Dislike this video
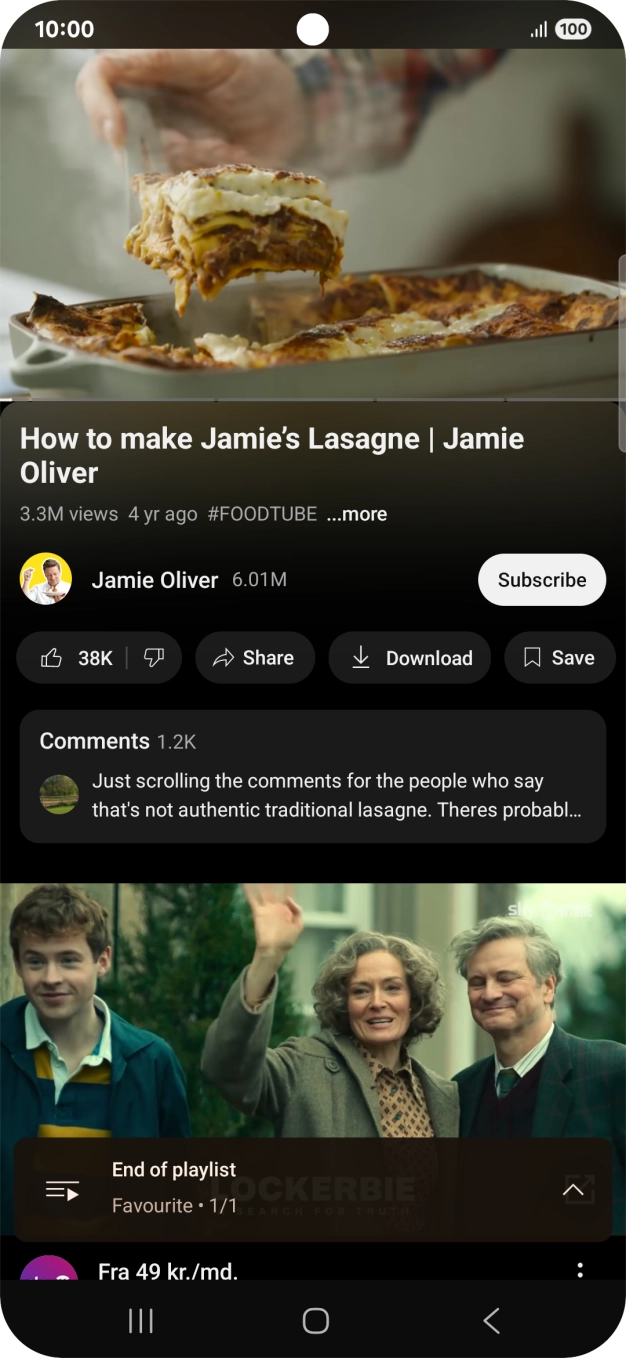The image size is (626, 1358). (154, 658)
